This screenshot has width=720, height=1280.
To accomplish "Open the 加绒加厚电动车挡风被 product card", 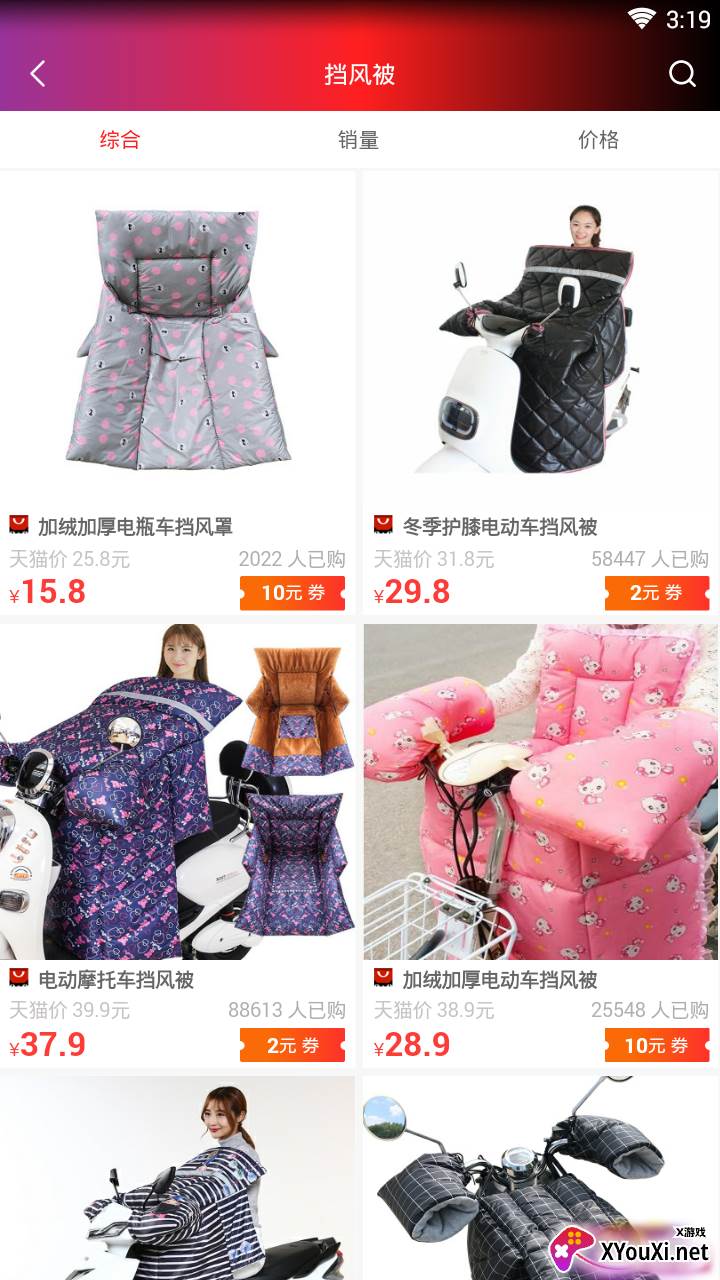I will (x=541, y=846).
